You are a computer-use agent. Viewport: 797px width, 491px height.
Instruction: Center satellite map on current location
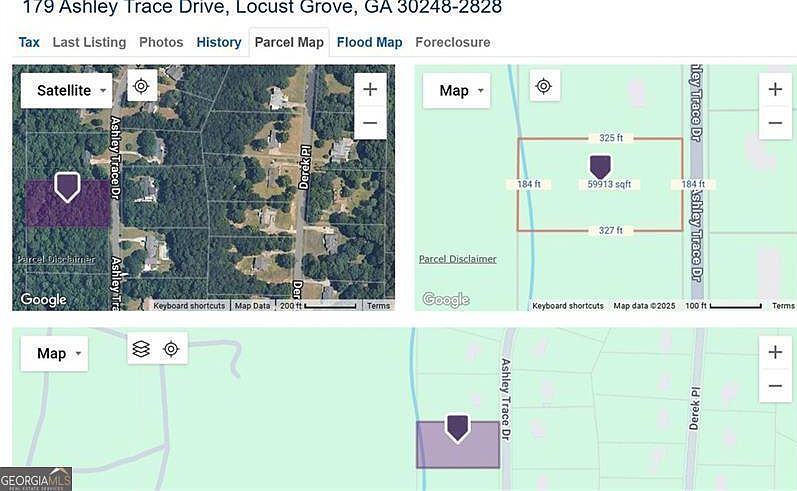click(141, 86)
